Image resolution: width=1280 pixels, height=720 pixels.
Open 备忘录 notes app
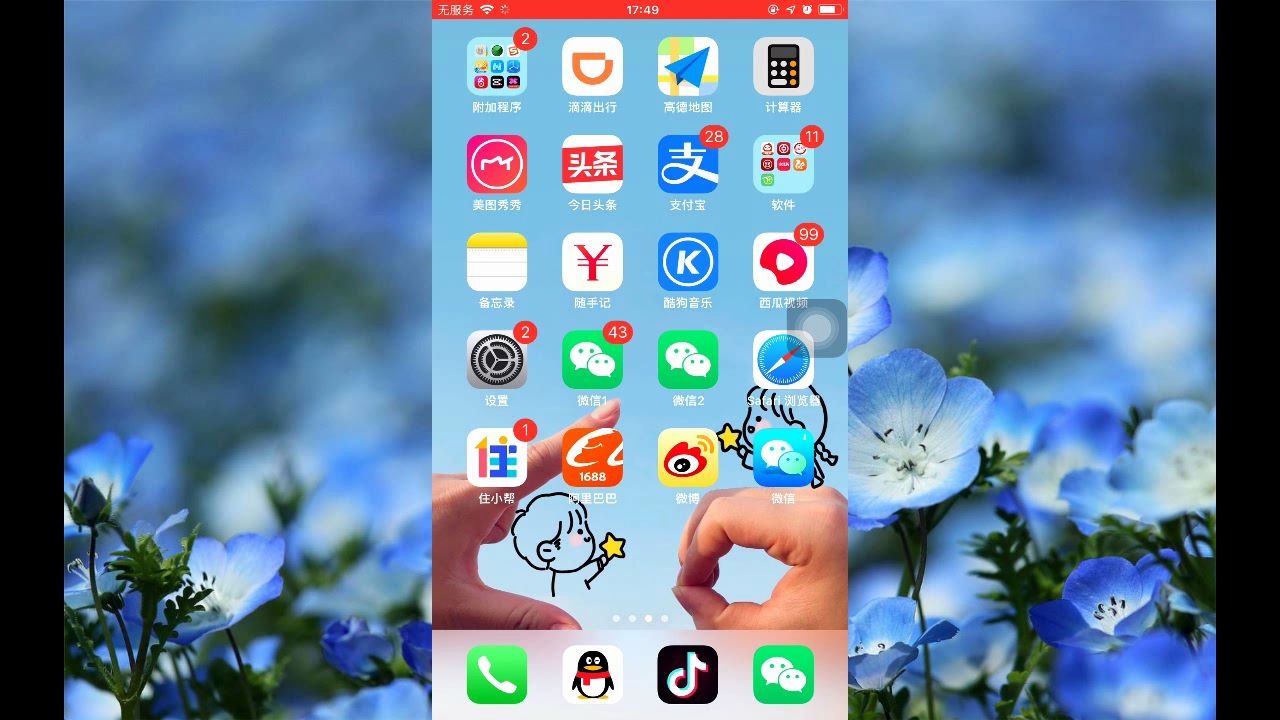coord(497,262)
